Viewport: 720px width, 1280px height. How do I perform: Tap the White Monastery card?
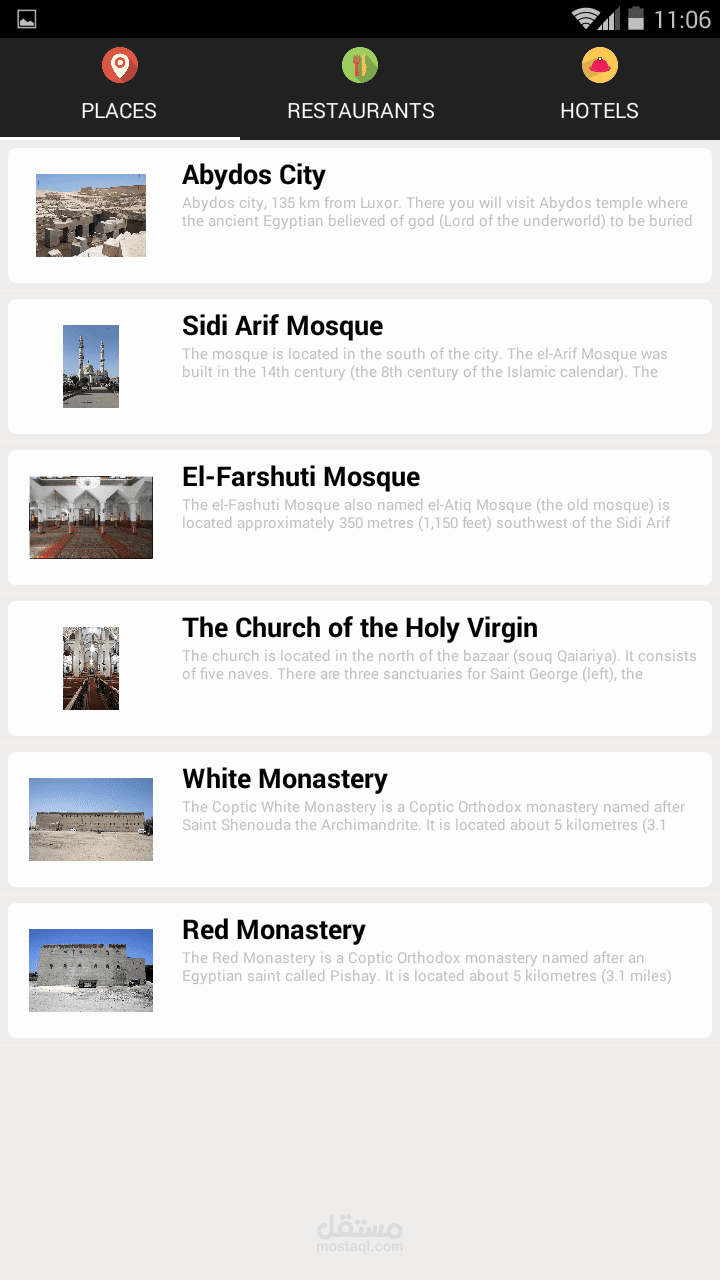coord(360,819)
